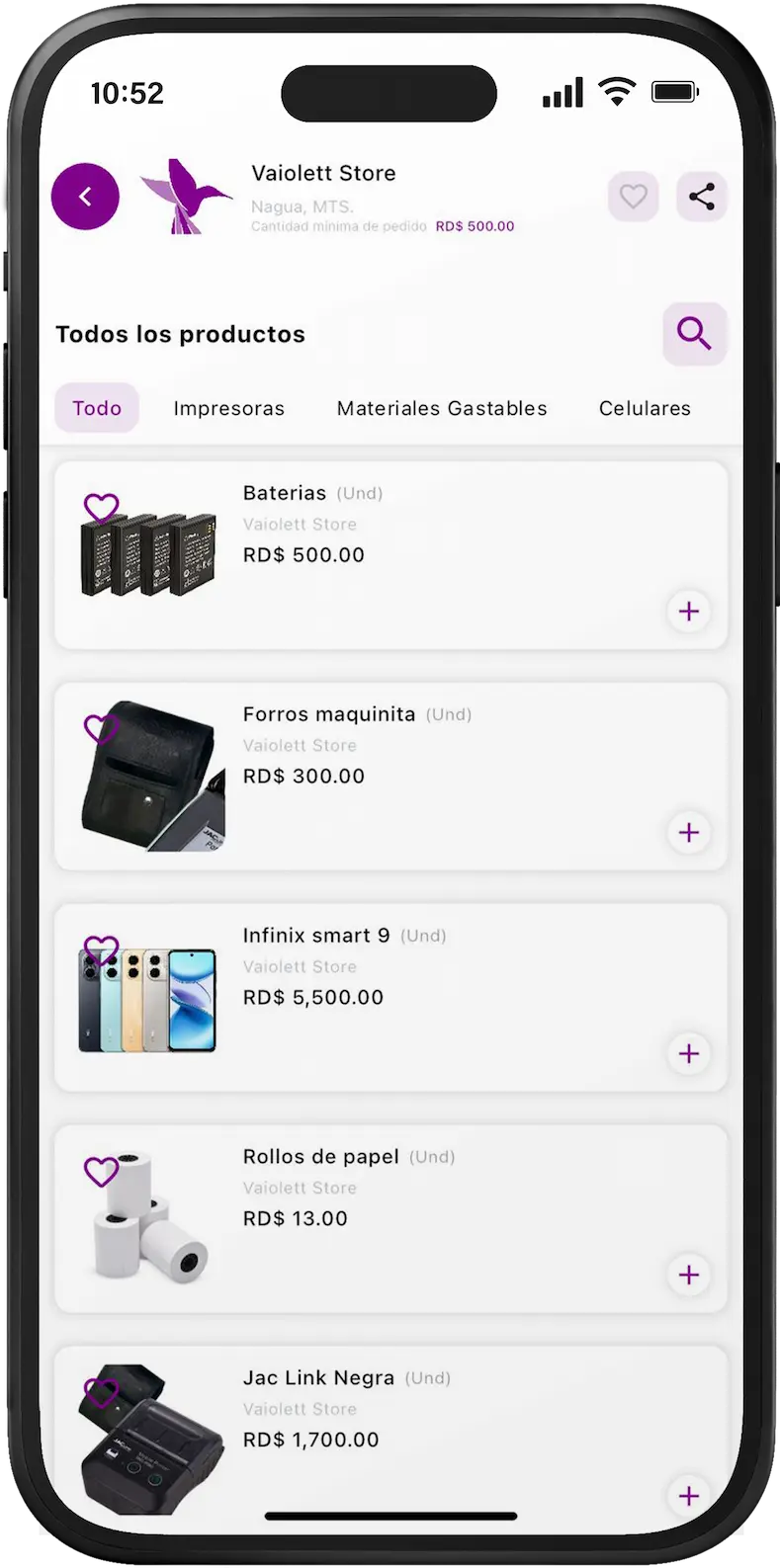Like the Rollos de papel product
This screenshot has width=780, height=1568.
(101, 1172)
